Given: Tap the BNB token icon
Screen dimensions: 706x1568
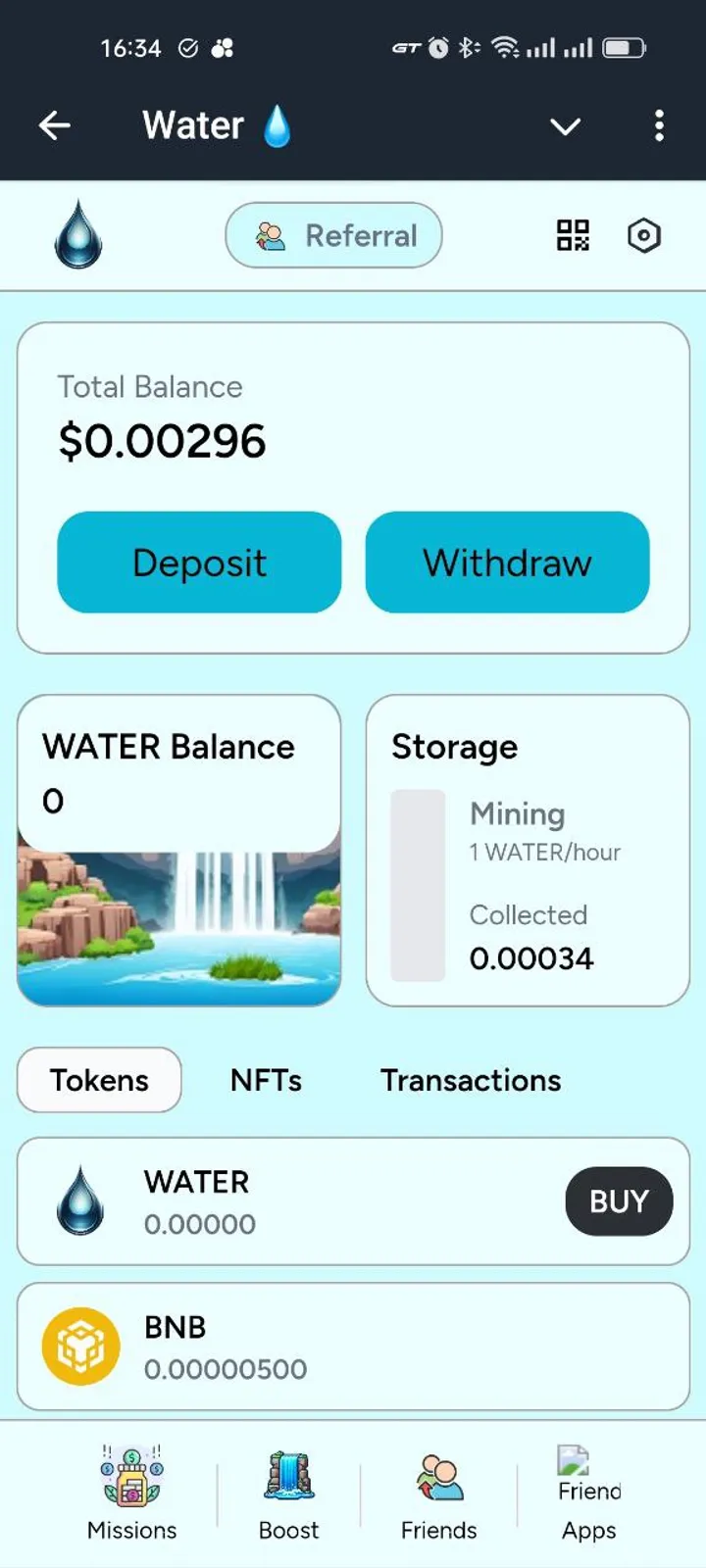Looking at the screenshot, I should point(81,1346).
